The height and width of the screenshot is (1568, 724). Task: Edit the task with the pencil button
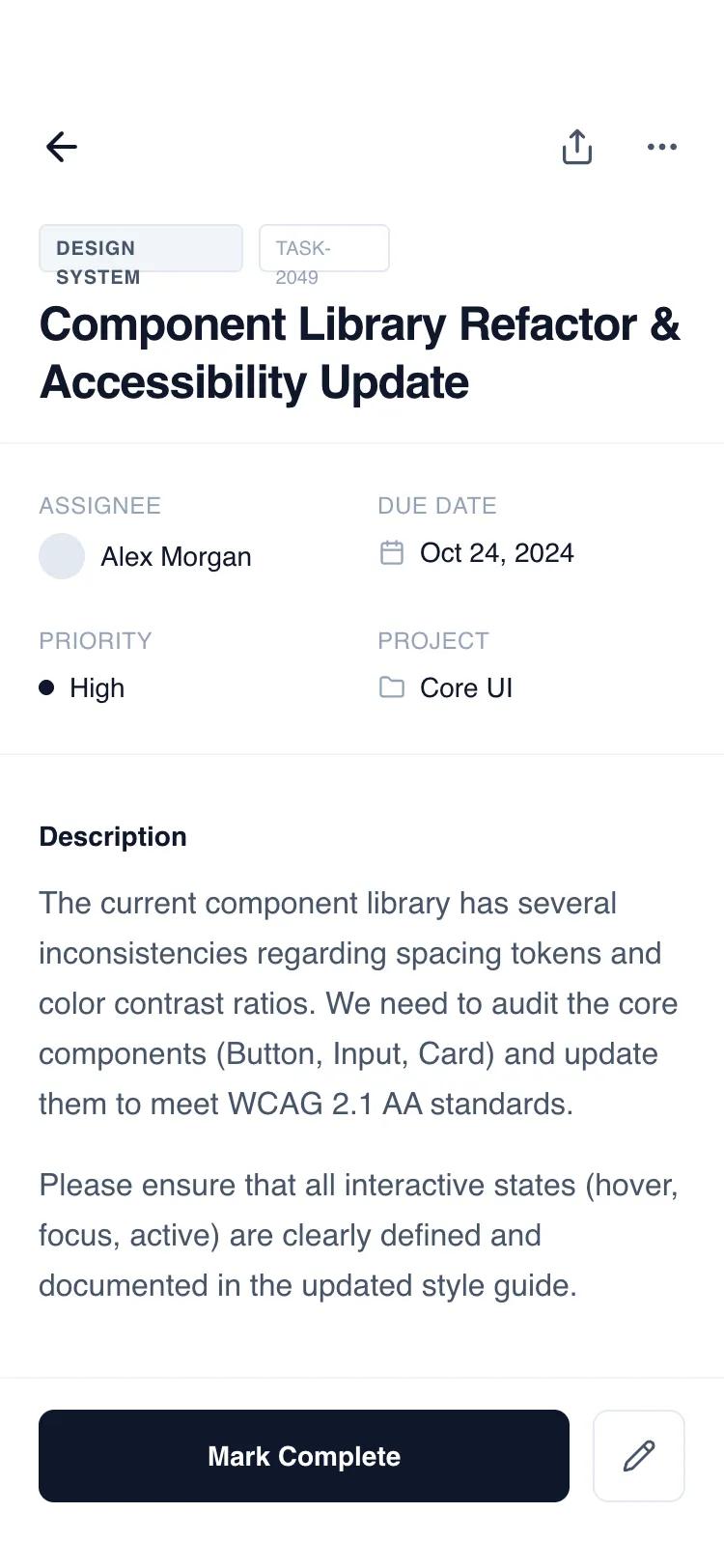coord(638,1456)
